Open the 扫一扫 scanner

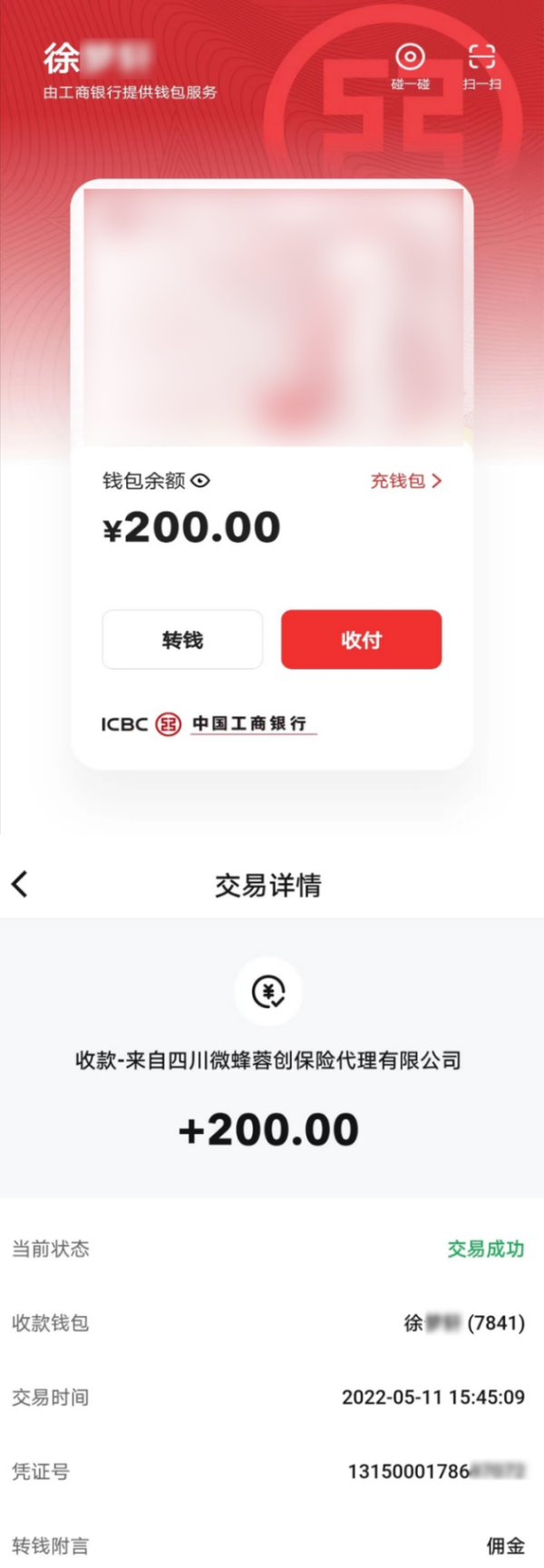pos(481,64)
